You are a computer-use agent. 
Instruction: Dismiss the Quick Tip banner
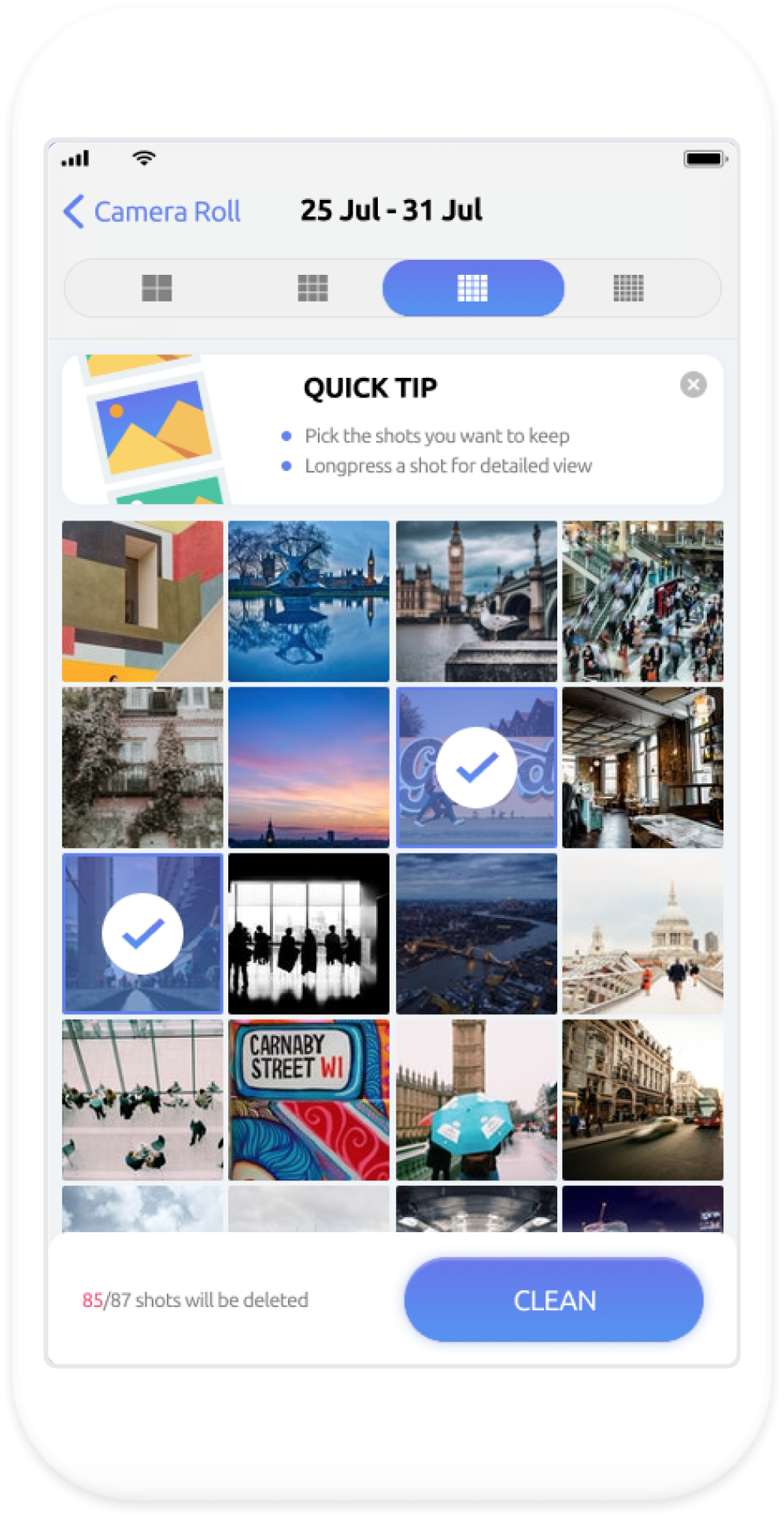[x=693, y=385]
